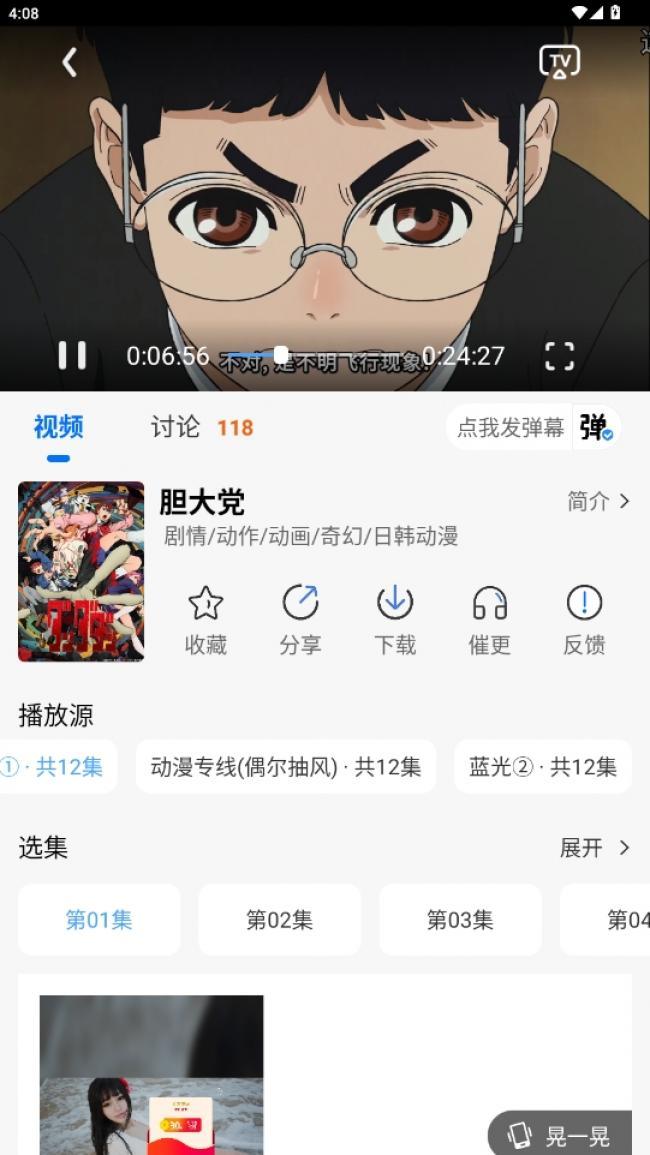Cast the video to TV

[559, 62]
